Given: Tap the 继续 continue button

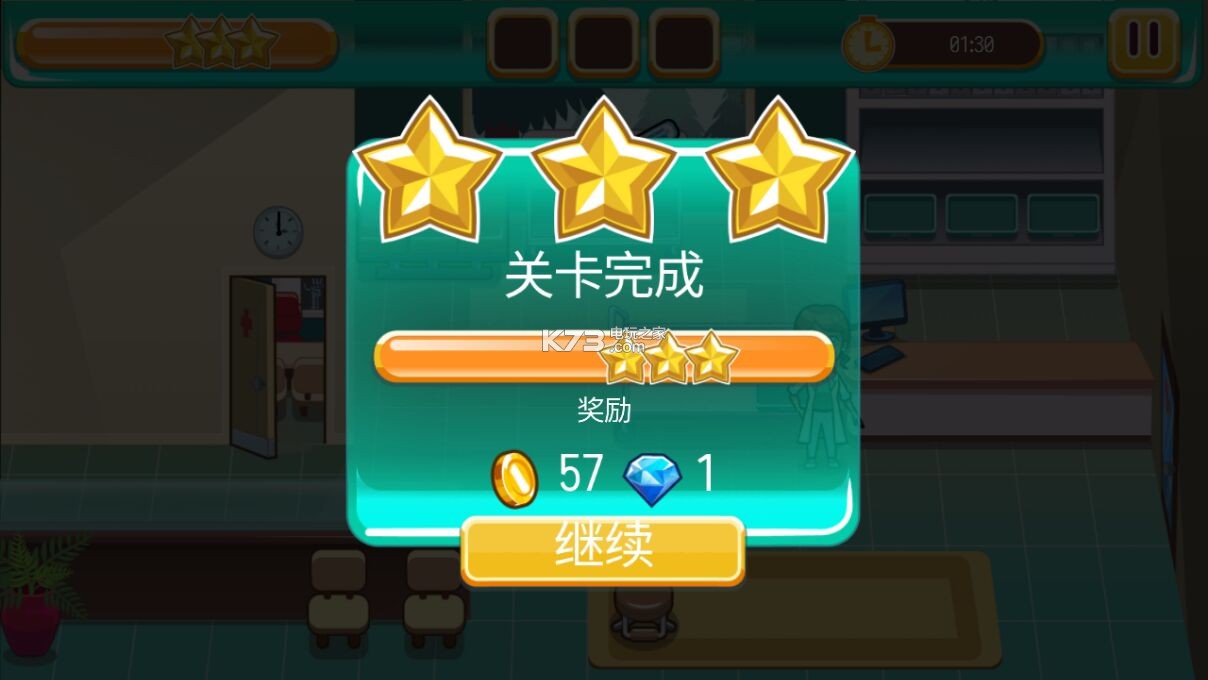Looking at the screenshot, I should pos(603,549).
